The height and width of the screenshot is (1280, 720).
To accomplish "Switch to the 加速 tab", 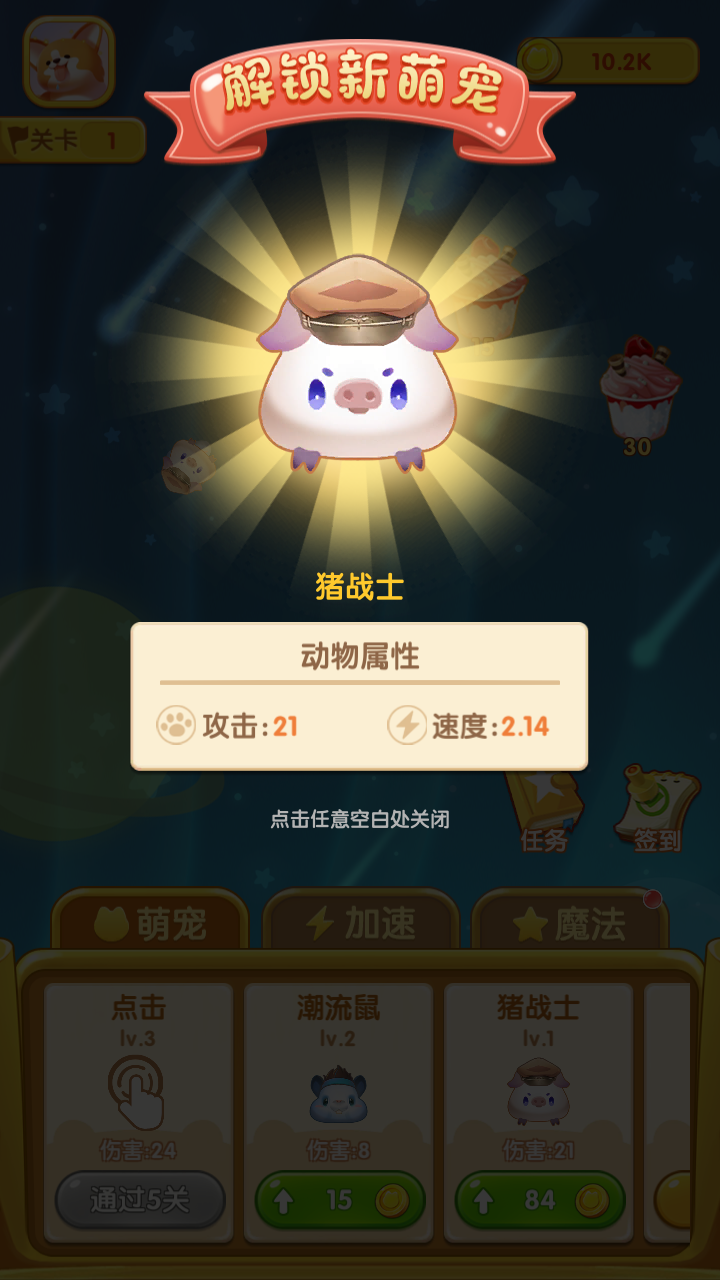I will pyautogui.click(x=360, y=924).
